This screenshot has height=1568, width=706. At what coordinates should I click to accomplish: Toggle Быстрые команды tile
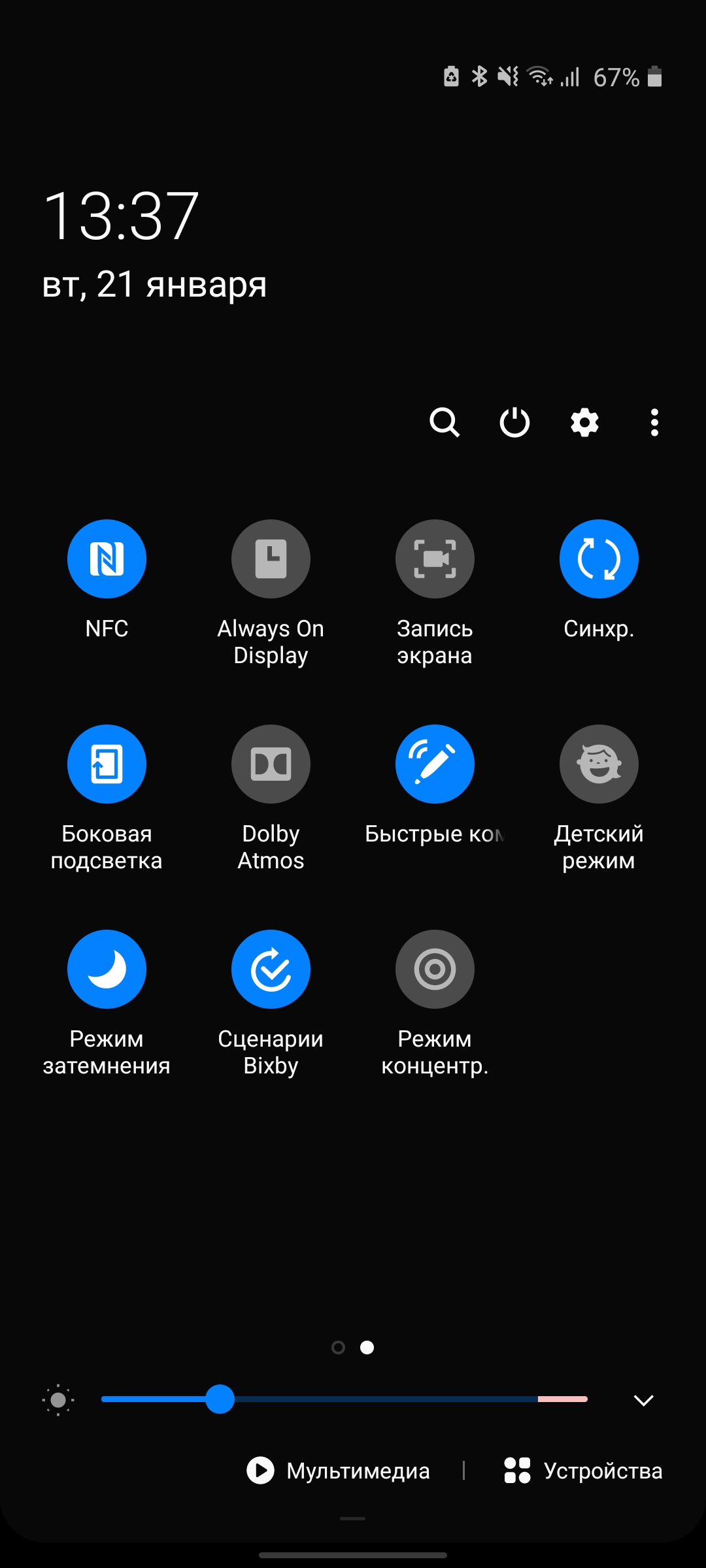click(435, 764)
